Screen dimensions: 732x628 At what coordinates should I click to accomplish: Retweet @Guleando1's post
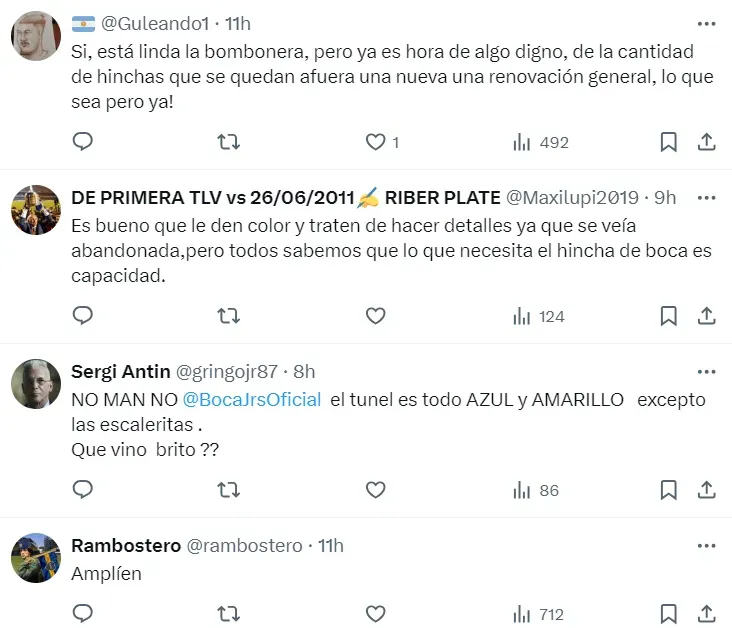click(x=229, y=142)
